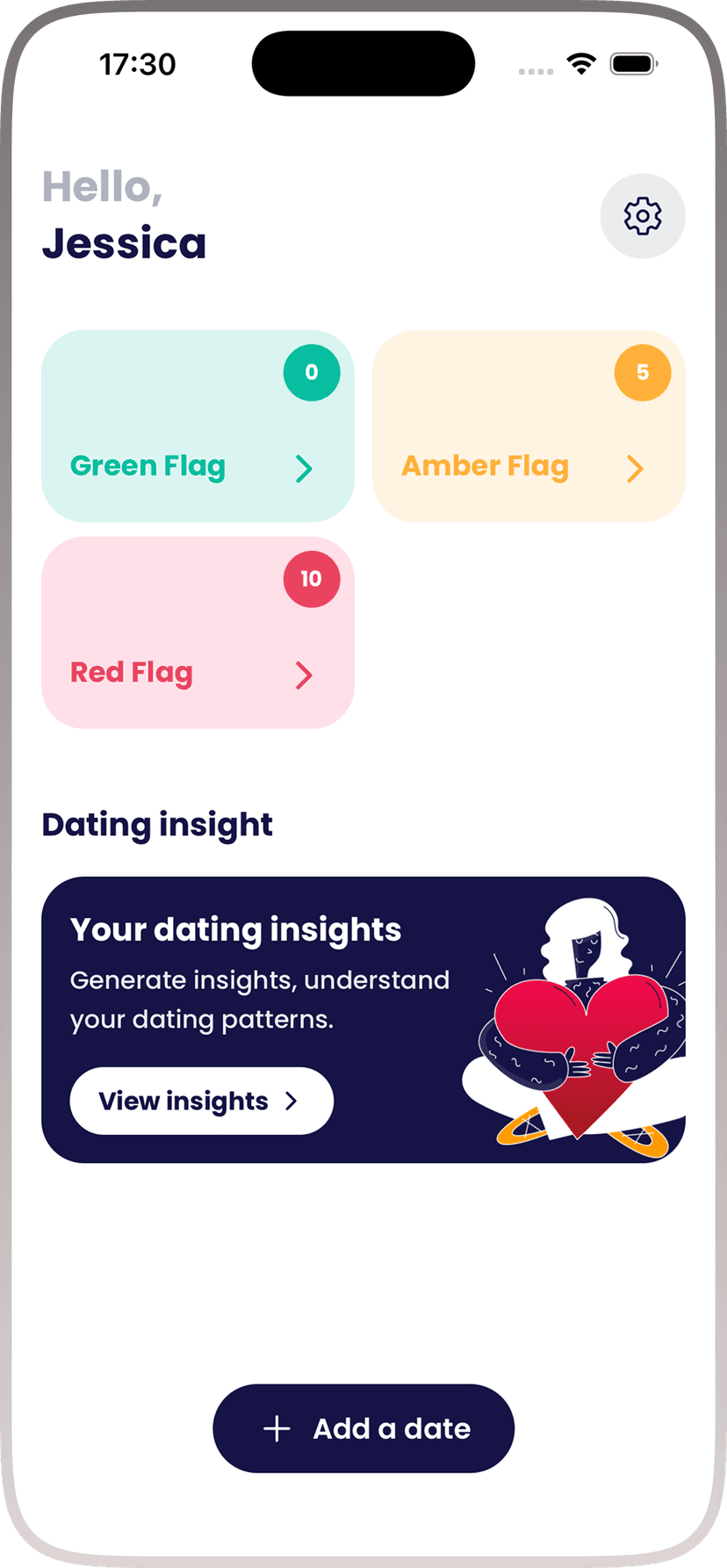Select the Amber Flag label
Screen dimensions: 727x1568
tap(485, 466)
